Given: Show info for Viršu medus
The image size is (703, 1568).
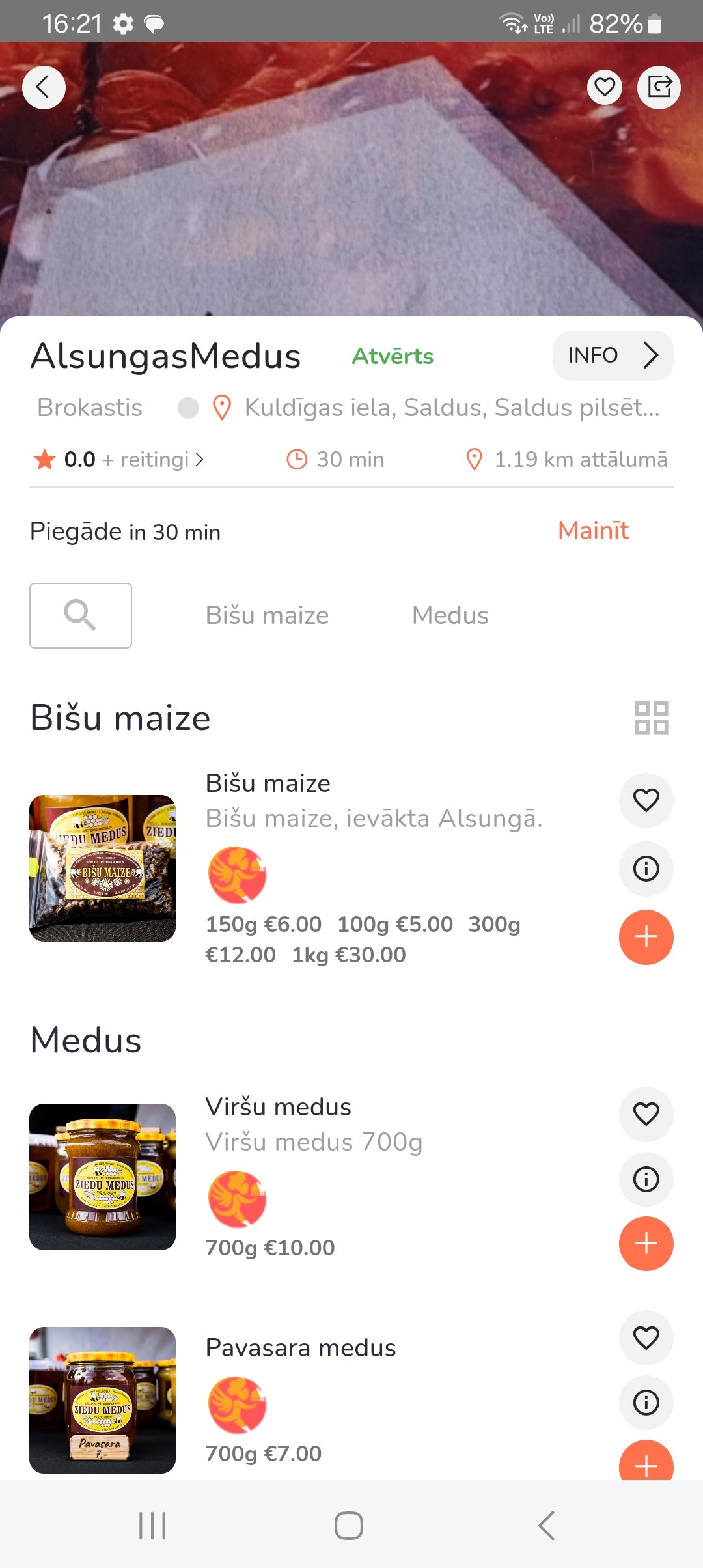Looking at the screenshot, I should click(646, 1179).
